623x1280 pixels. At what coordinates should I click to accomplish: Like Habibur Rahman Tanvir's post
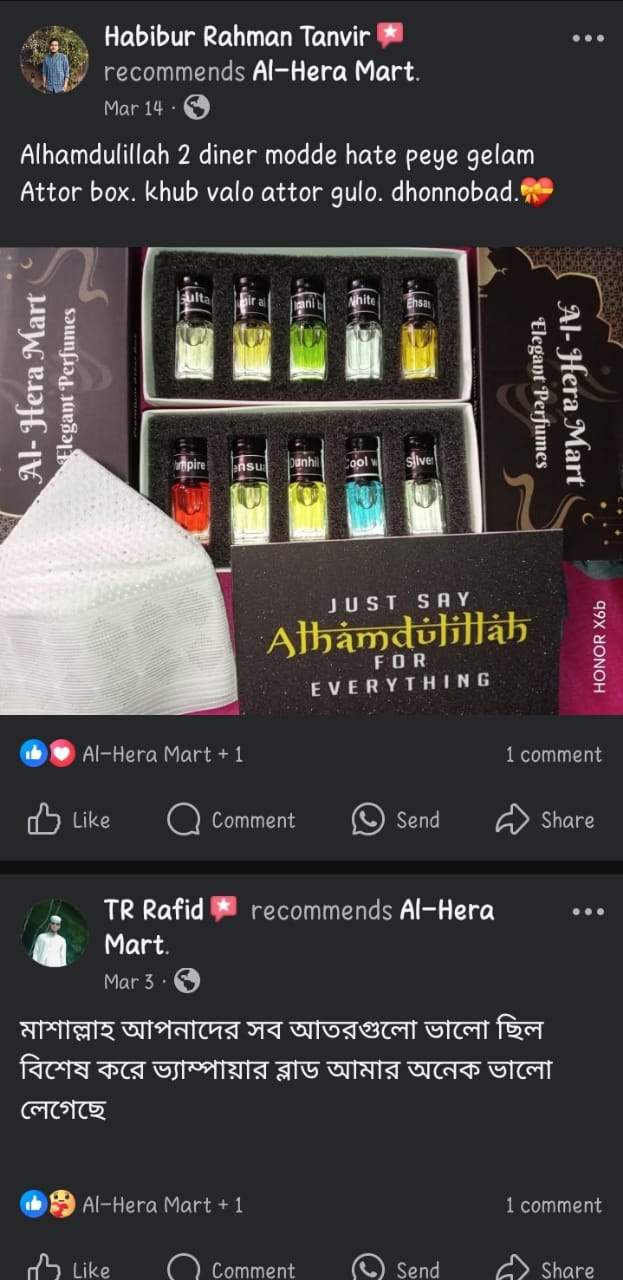point(68,820)
